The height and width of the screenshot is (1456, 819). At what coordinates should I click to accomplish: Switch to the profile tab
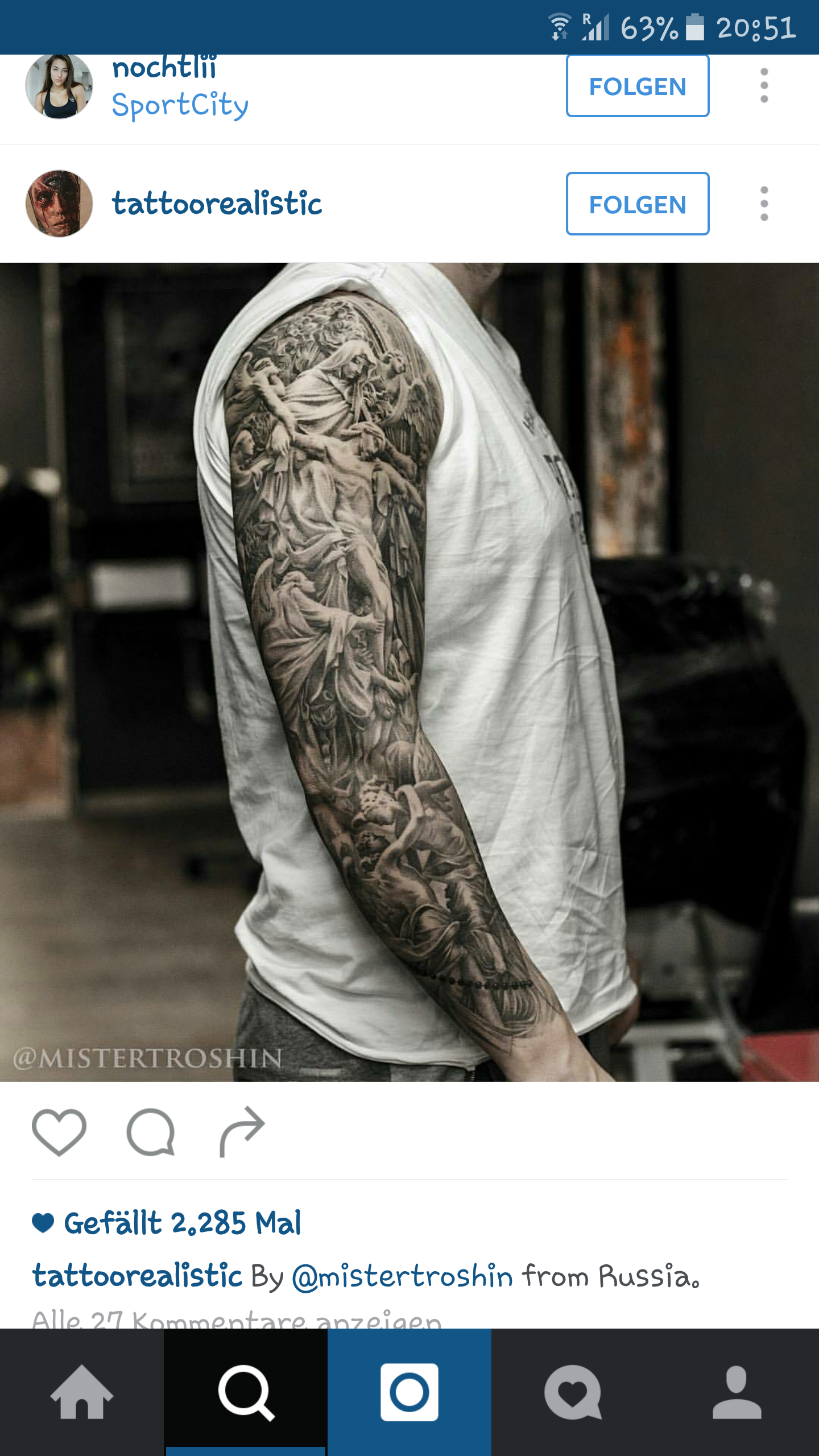[x=737, y=1392]
